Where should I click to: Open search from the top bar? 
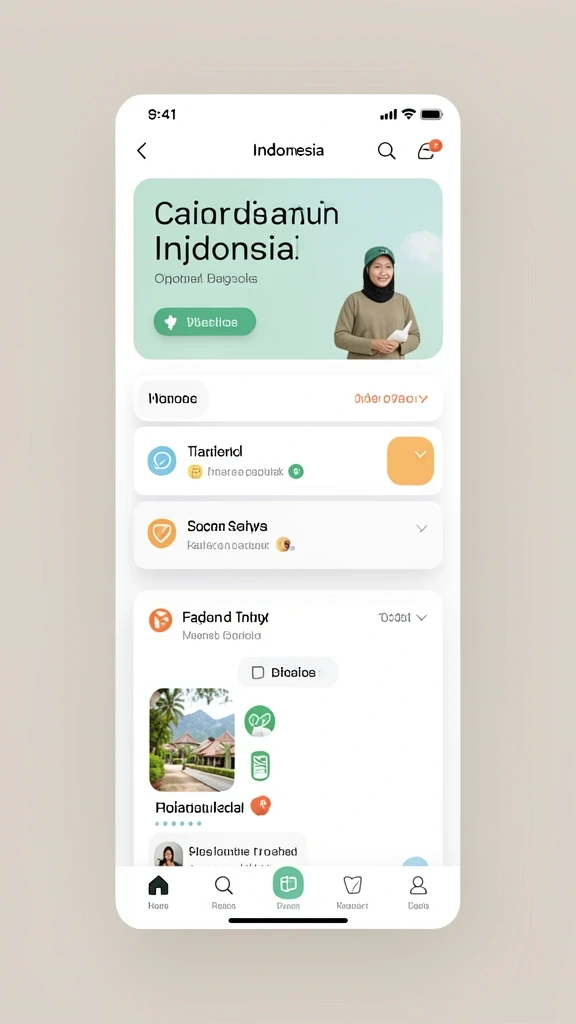coord(387,151)
